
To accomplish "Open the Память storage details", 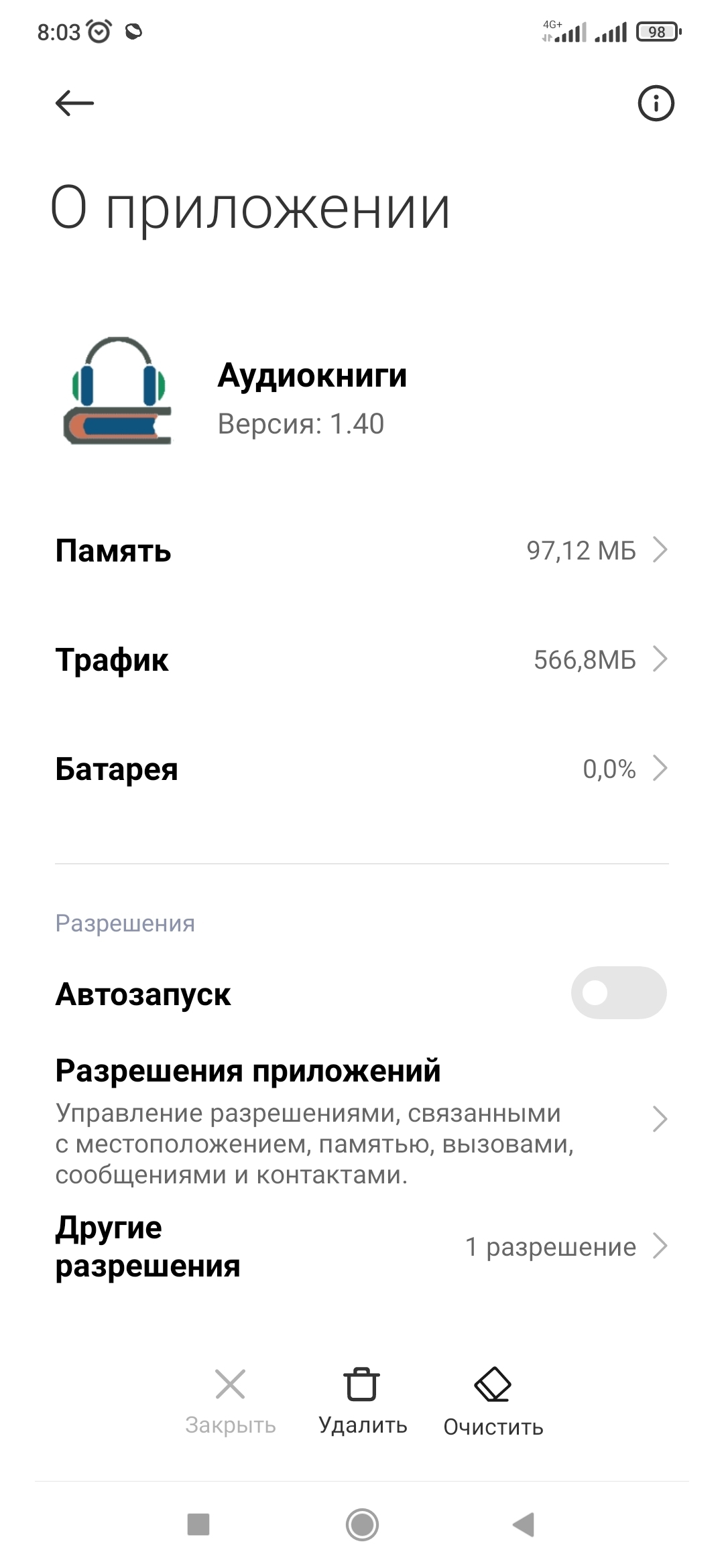I will coord(362,550).
